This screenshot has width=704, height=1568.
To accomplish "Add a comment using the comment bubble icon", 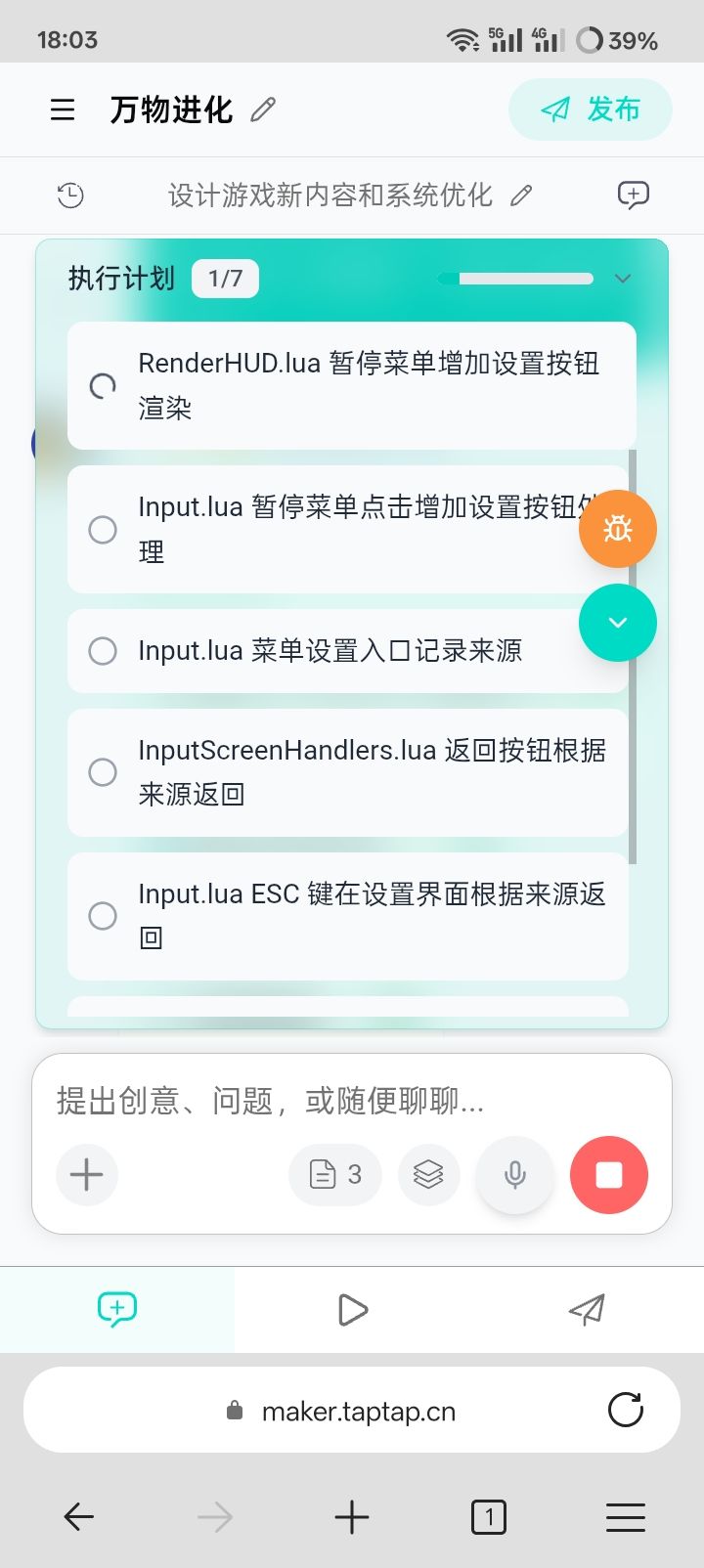I will point(634,195).
